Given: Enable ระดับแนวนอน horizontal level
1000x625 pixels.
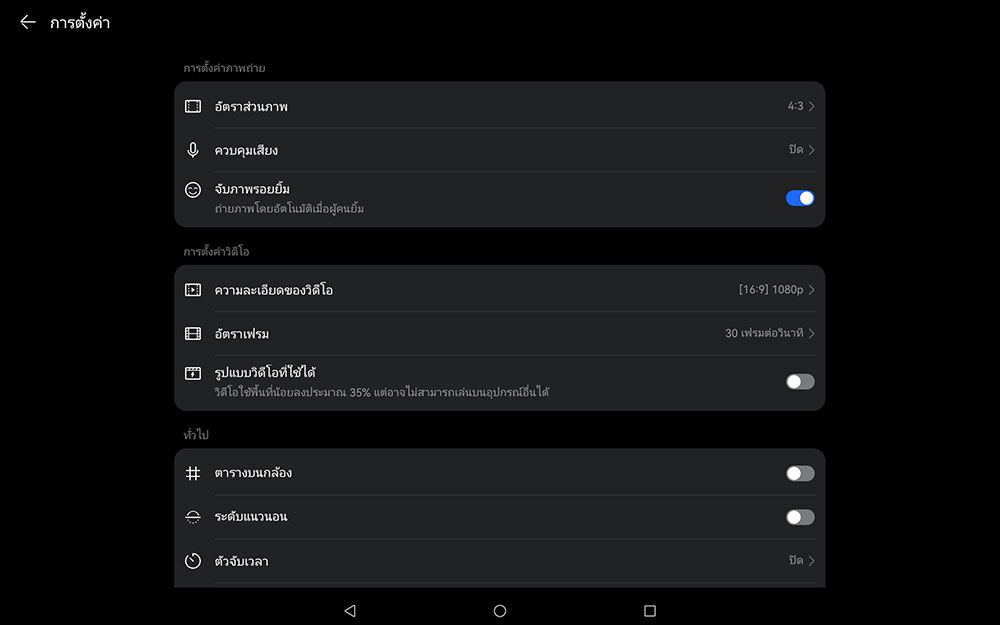Looking at the screenshot, I should coord(799,517).
